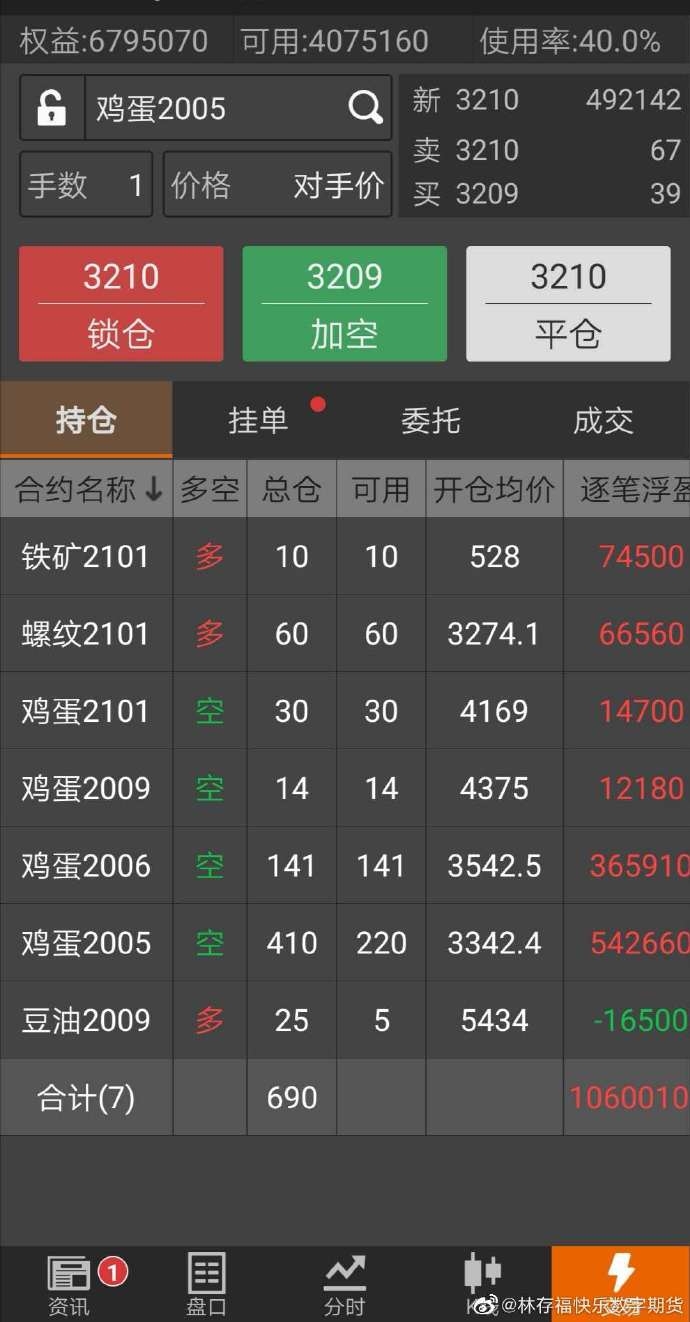Select the 鸡蛋2006 position row
The height and width of the screenshot is (1322, 690).
[x=345, y=865]
